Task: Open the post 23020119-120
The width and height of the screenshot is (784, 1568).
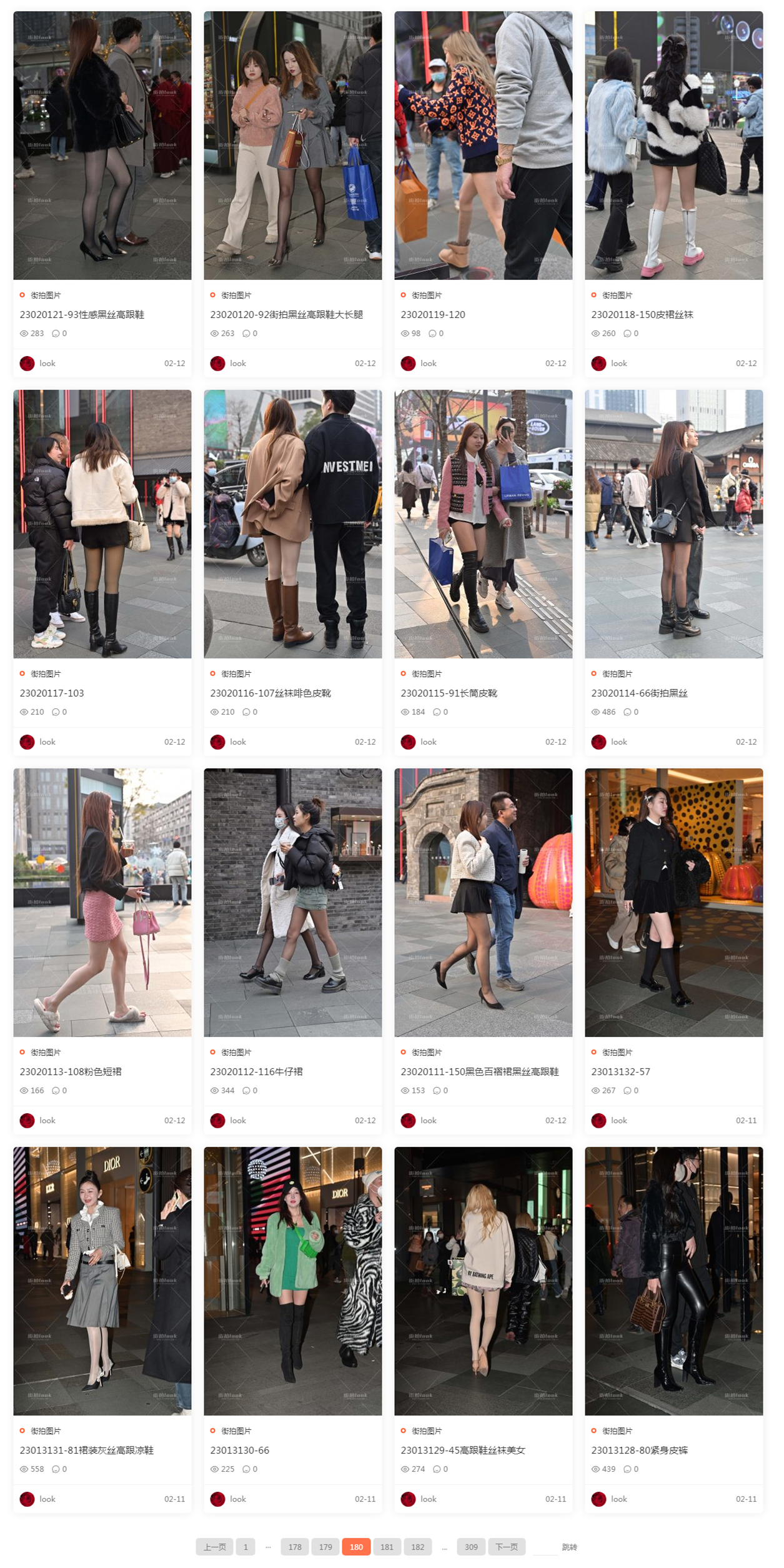Action: (x=433, y=315)
